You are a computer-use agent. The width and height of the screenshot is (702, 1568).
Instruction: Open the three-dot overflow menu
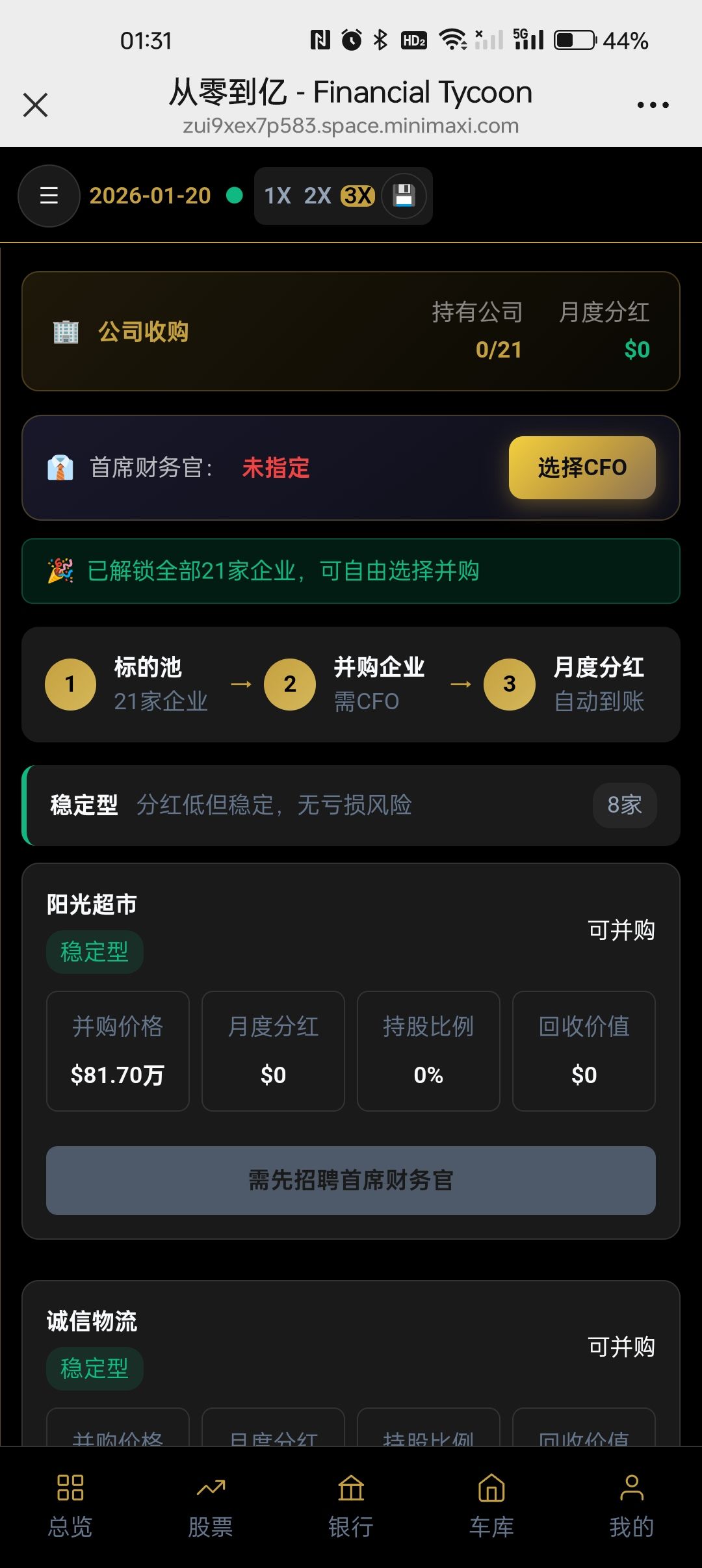coord(652,104)
